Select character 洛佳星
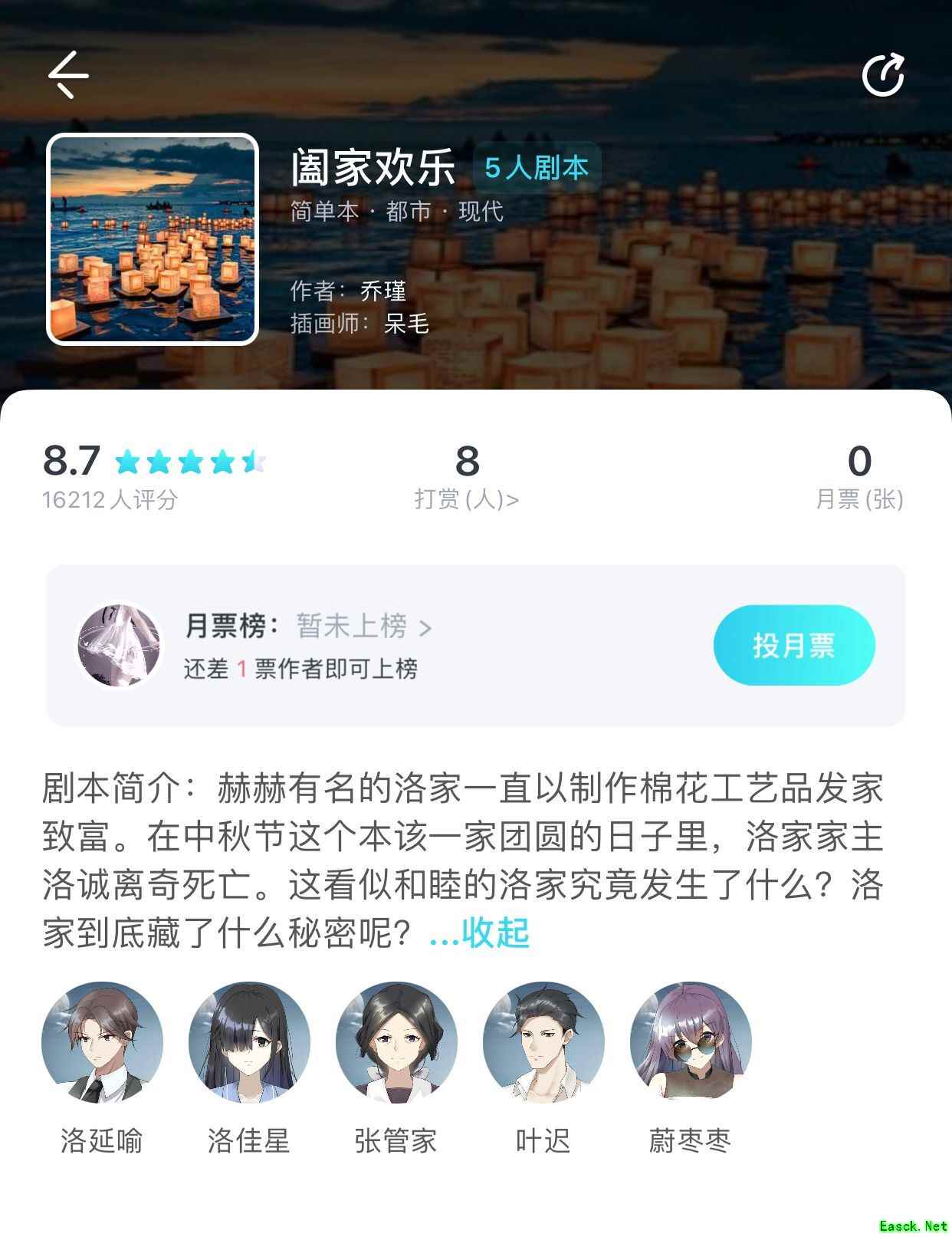952x1237 pixels. [249, 1043]
